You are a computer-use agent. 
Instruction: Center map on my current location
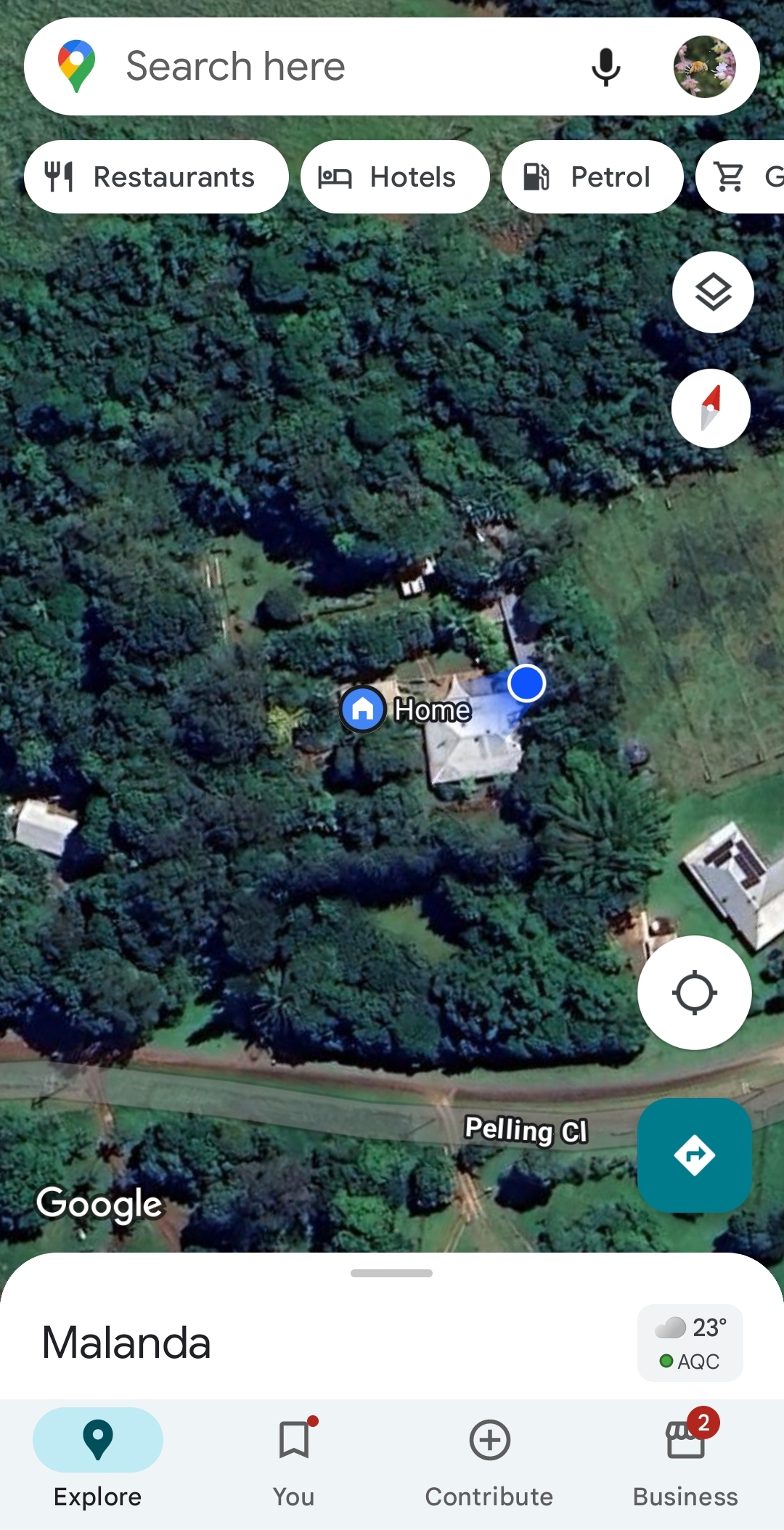694,993
